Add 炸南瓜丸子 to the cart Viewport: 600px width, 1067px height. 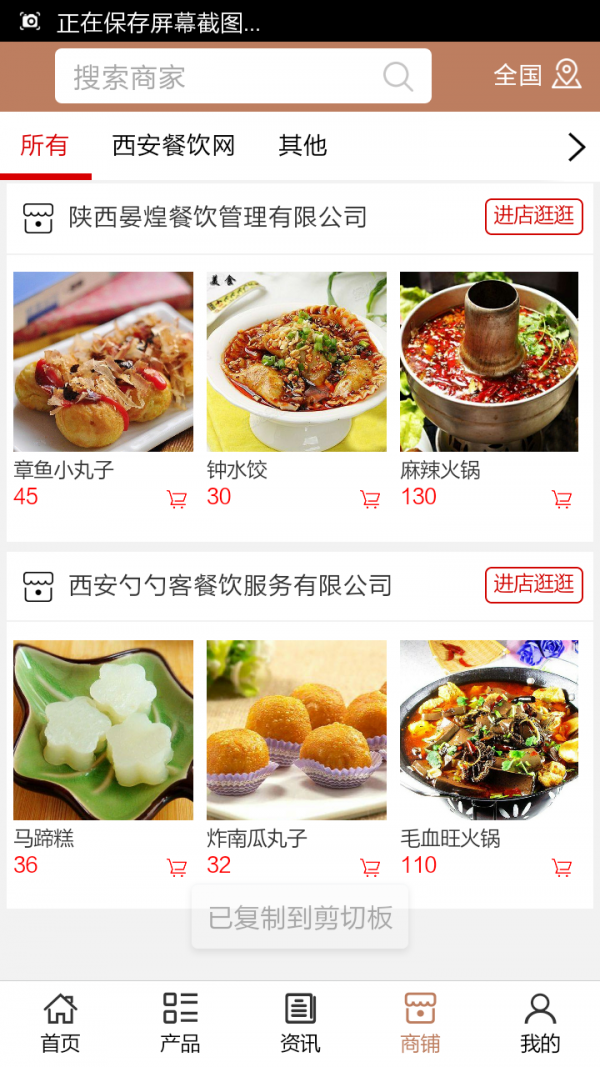pyautogui.click(x=370, y=867)
